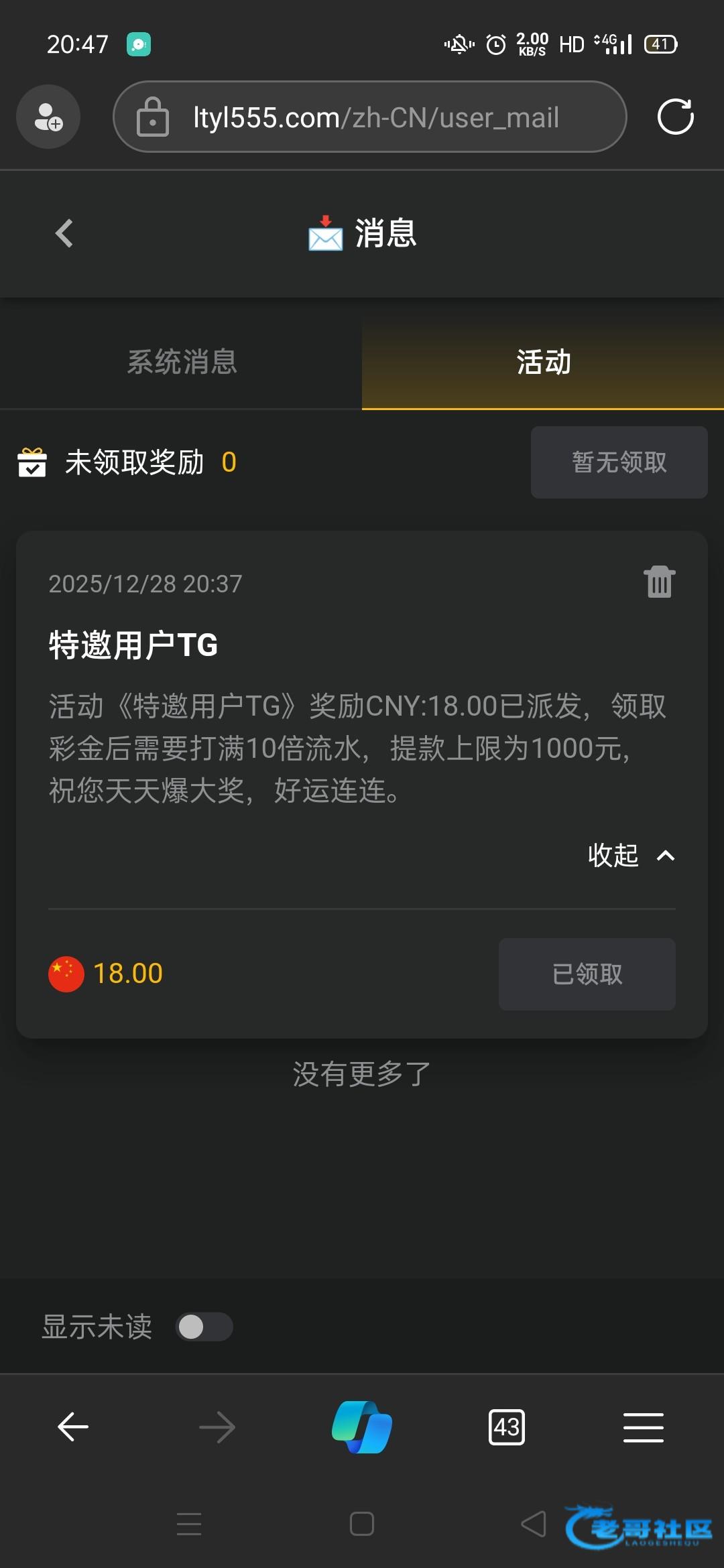Image resolution: width=724 pixels, height=1568 pixels.
Task: Collapse the message with 收起
Action: (630, 856)
